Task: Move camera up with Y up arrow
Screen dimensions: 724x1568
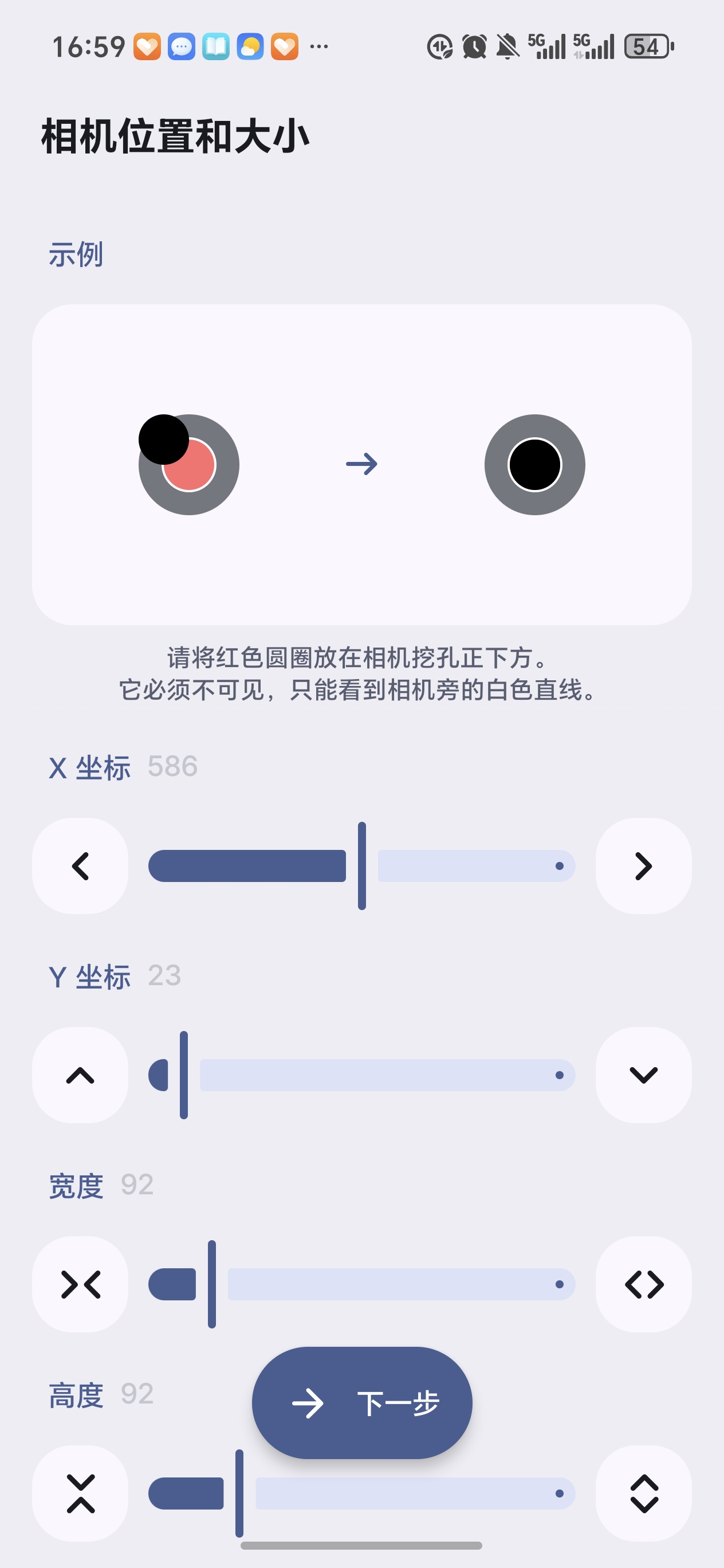Action: pyautogui.click(x=80, y=1075)
